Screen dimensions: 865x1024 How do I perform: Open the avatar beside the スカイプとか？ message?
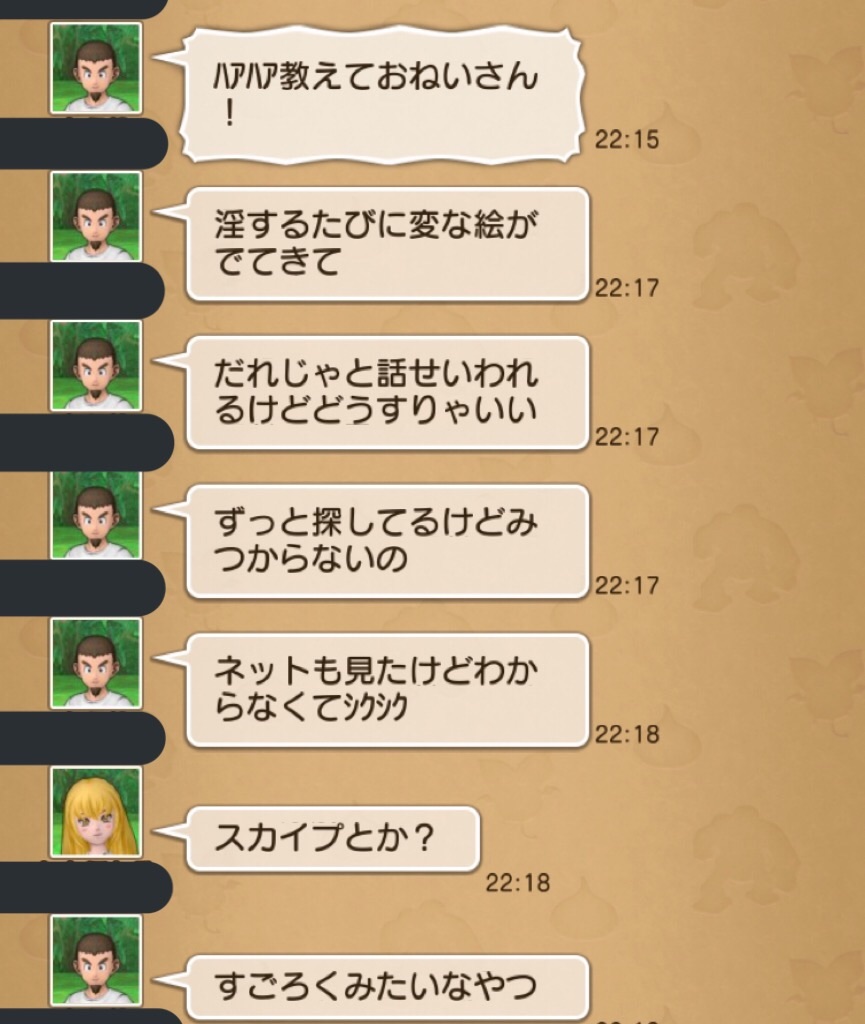tap(96, 812)
